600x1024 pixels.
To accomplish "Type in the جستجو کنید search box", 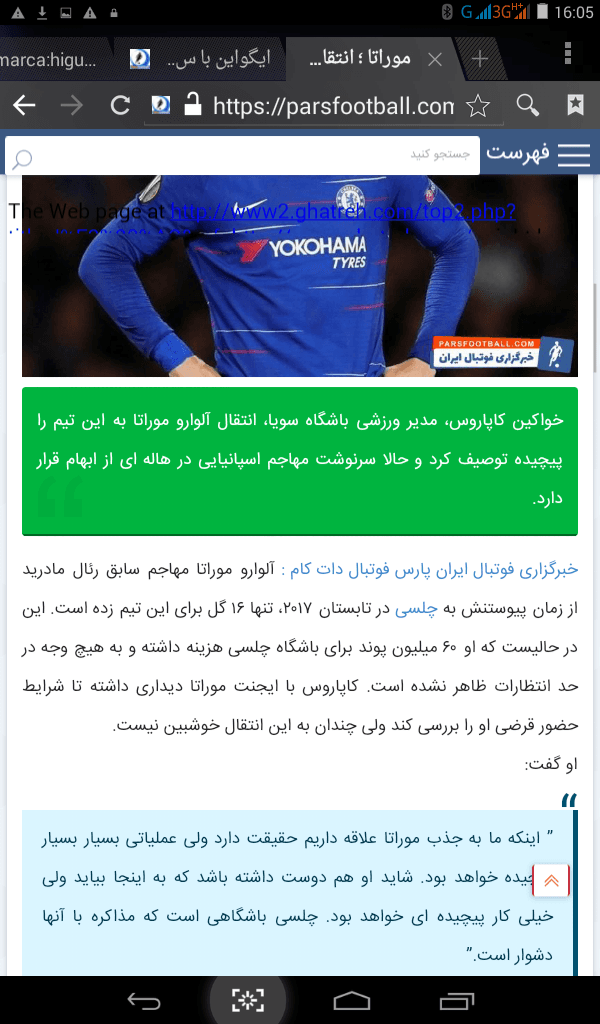I will (x=250, y=155).
